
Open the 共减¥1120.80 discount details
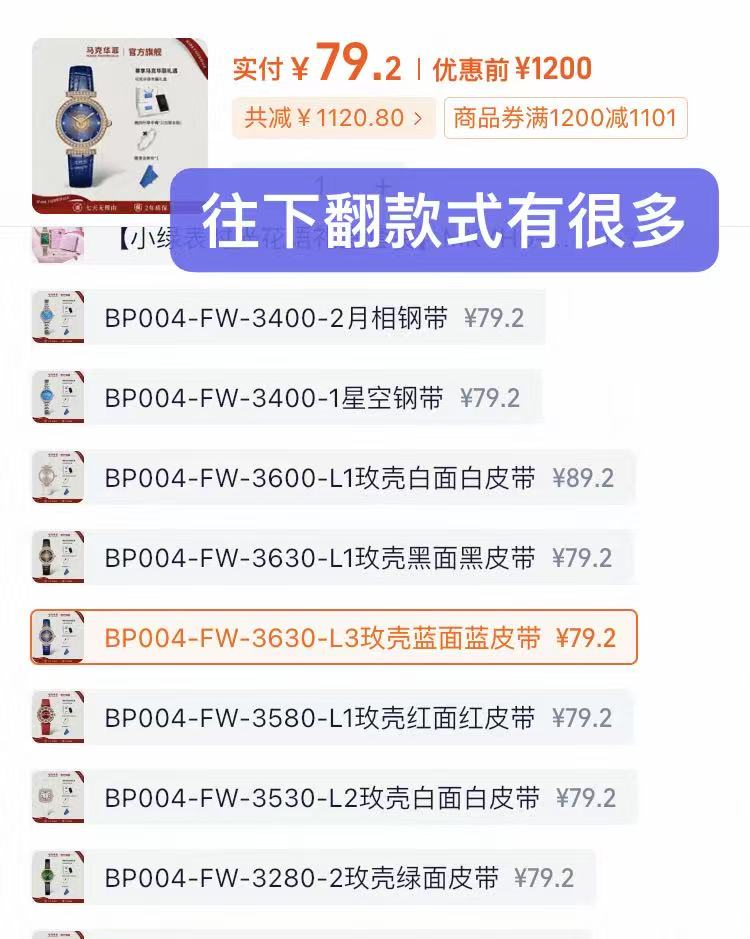point(333,118)
